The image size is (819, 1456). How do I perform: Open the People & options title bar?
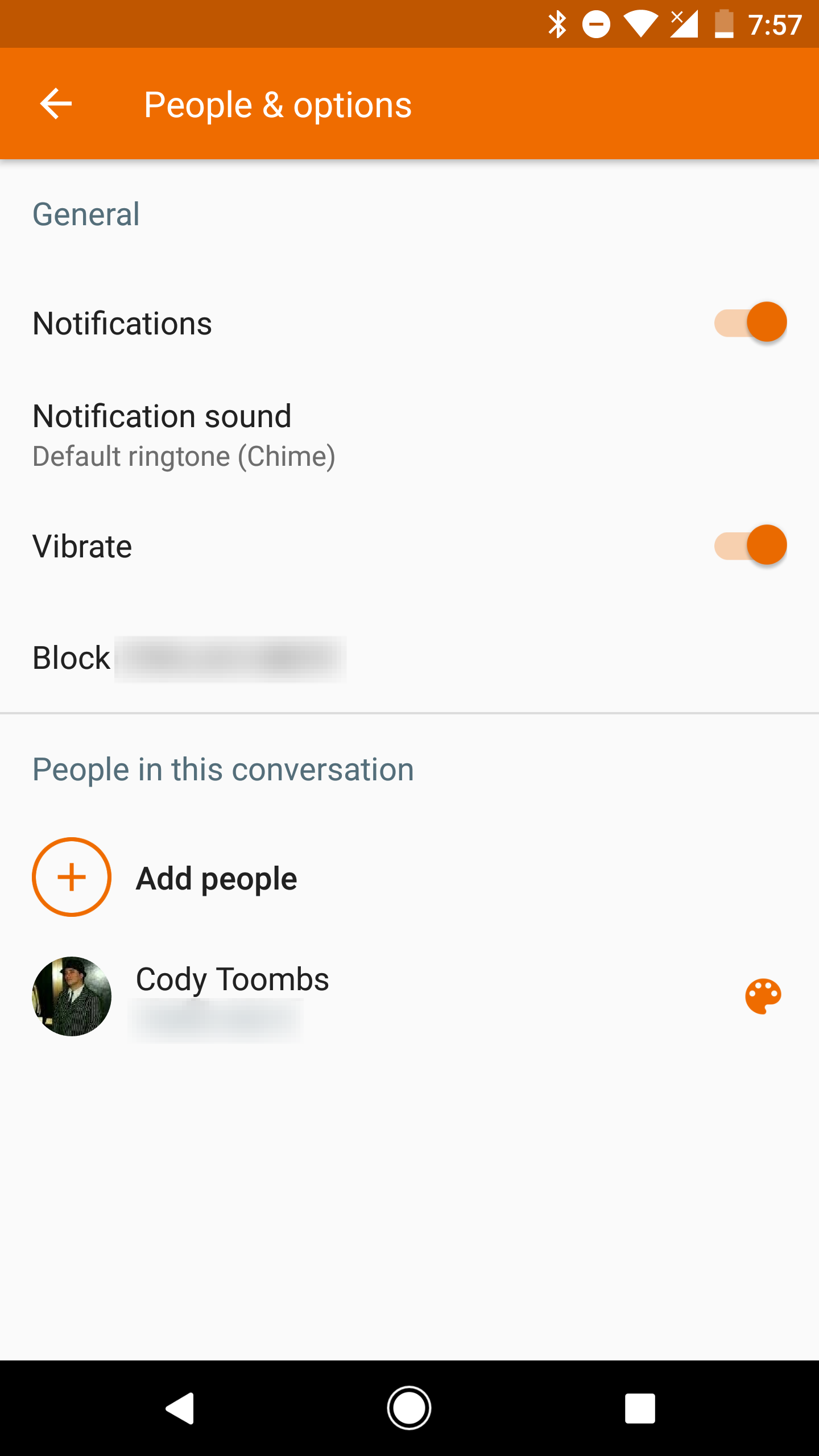[x=278, y=104]
